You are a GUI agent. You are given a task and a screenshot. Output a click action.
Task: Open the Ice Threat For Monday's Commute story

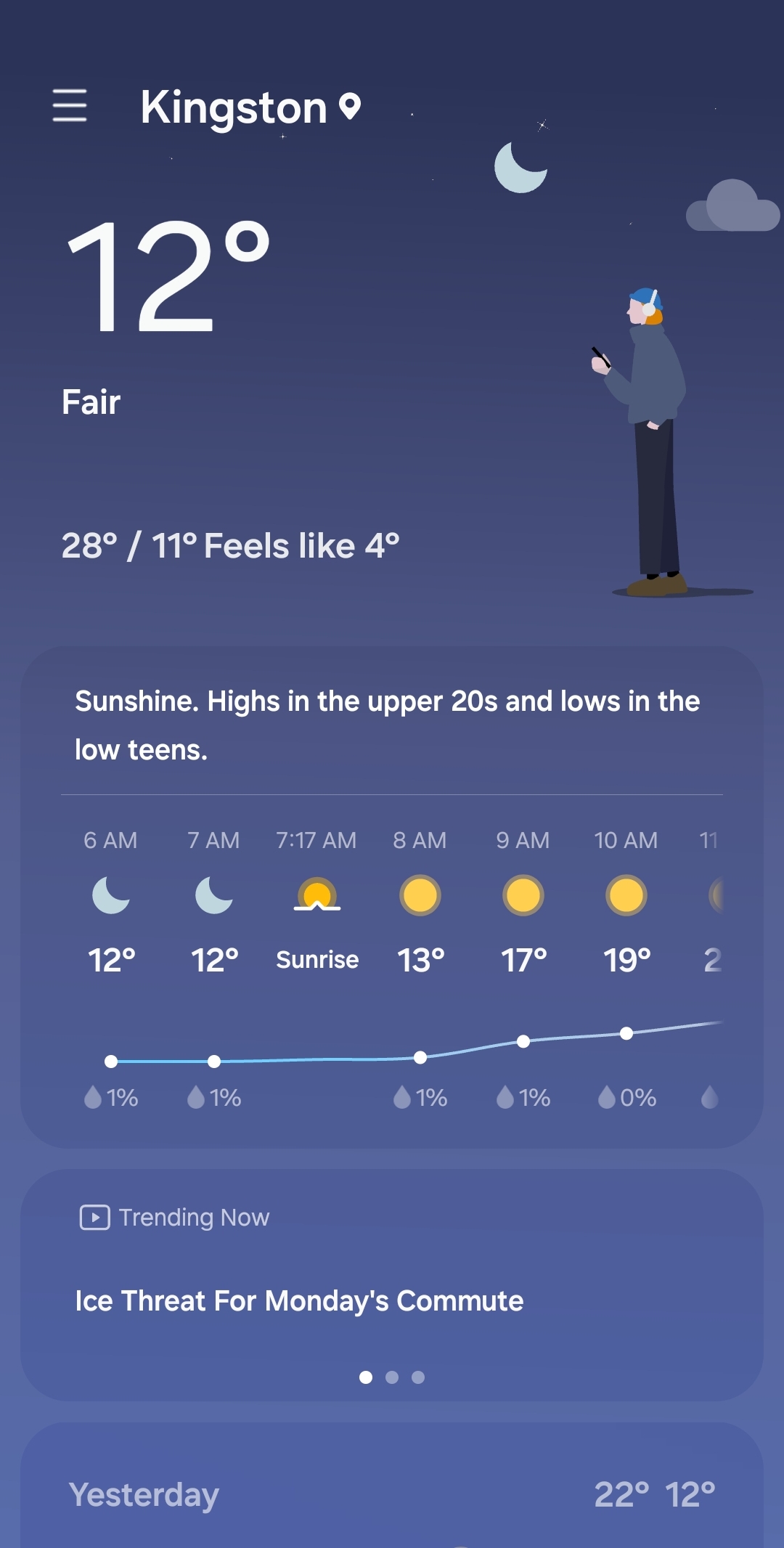click(299, 1301)
